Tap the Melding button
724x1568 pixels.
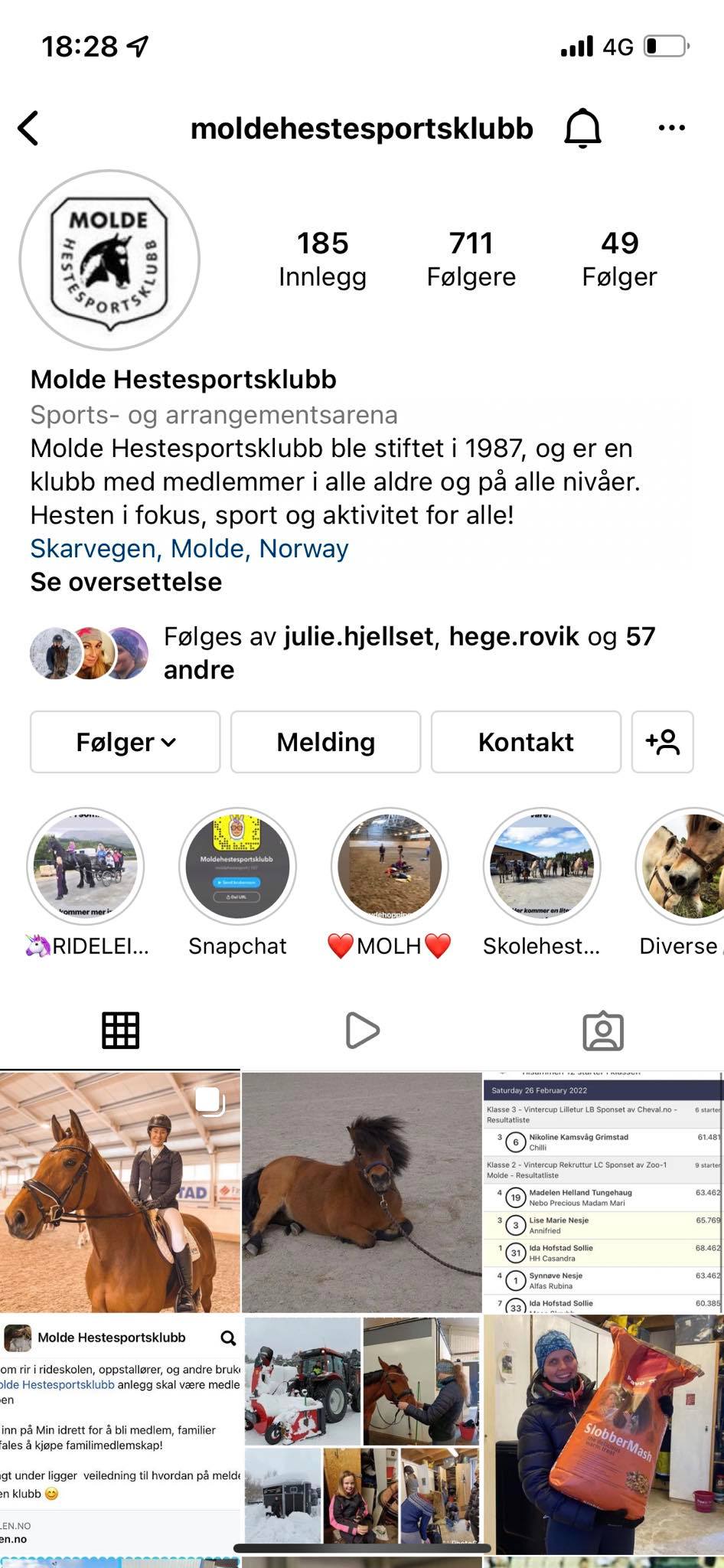[326, 742]
